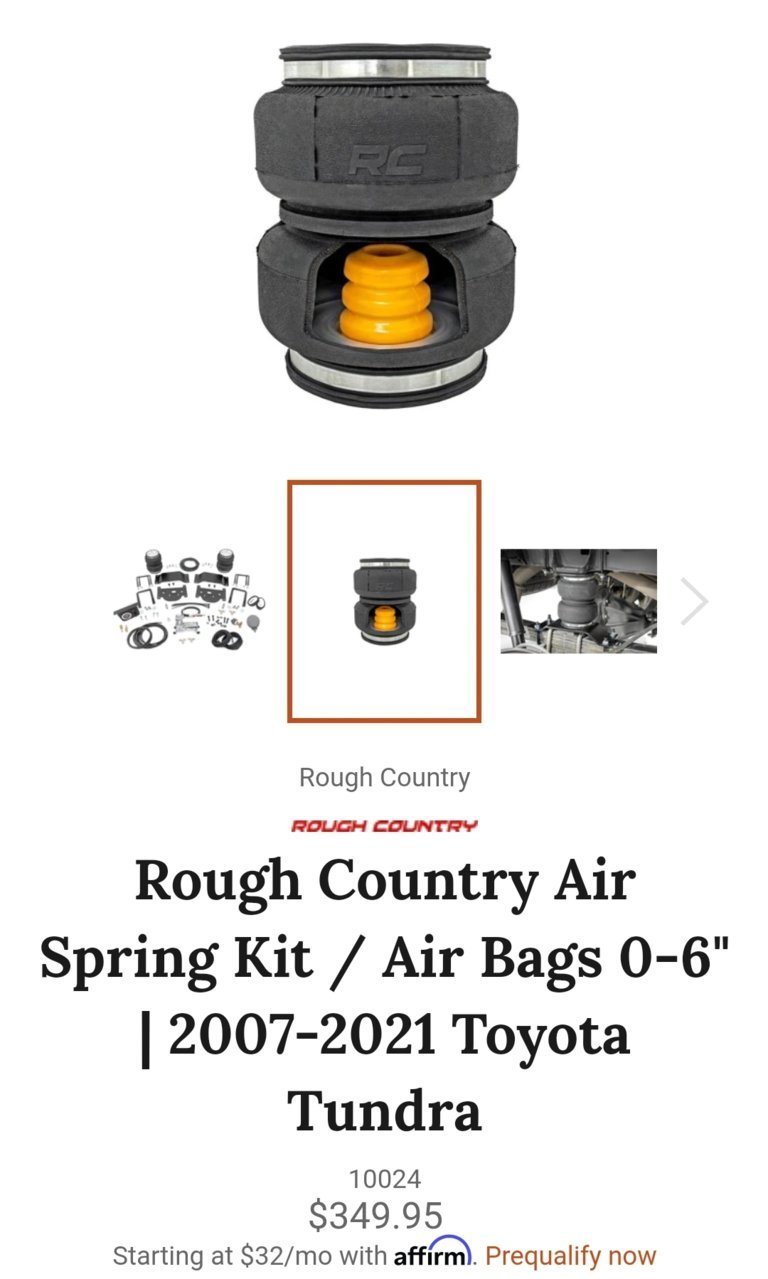Show next gallery thumbnails with the arrow
The height and width of the screenshot is (1279, 768).
(x=694, y=601)
